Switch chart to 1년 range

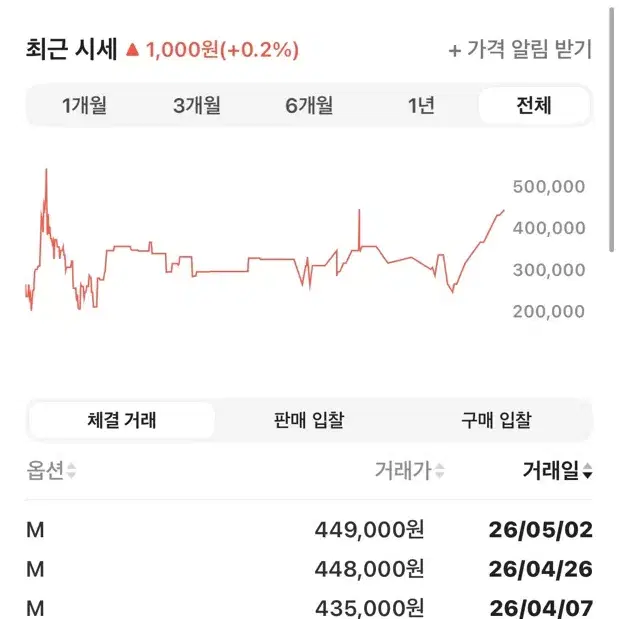421,105
